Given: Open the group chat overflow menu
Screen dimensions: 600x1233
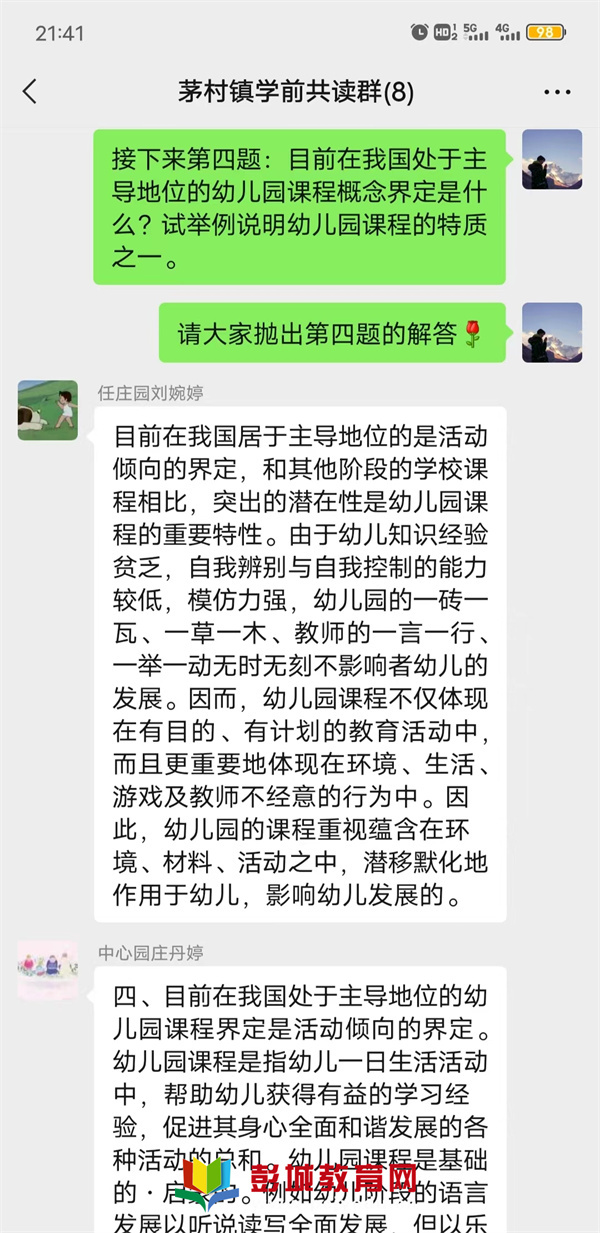Looking at the screenshot, I should click(x=557, y=92).
